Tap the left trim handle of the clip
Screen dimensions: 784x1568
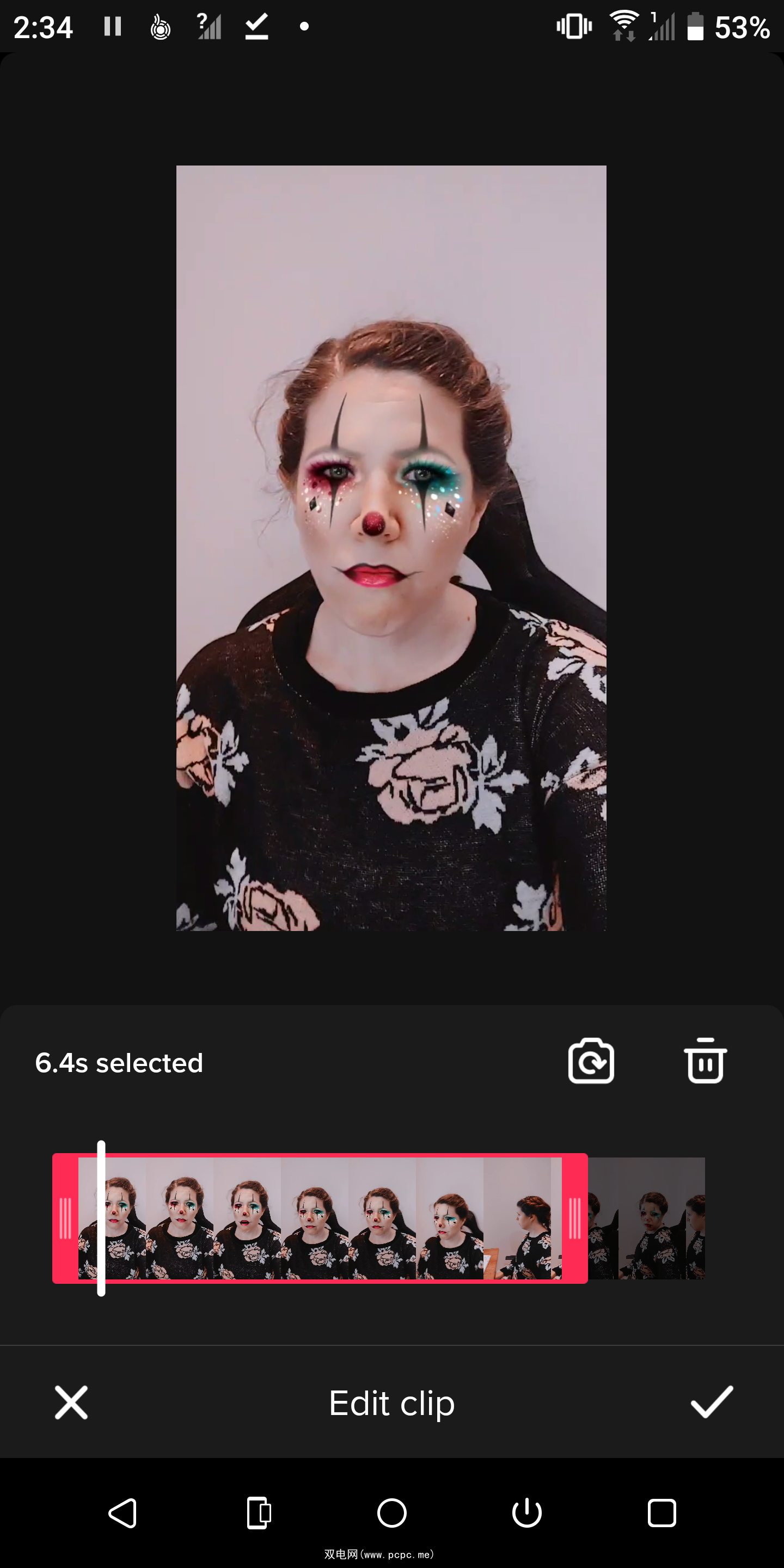pyautogui.click(x=65, y=1218)
